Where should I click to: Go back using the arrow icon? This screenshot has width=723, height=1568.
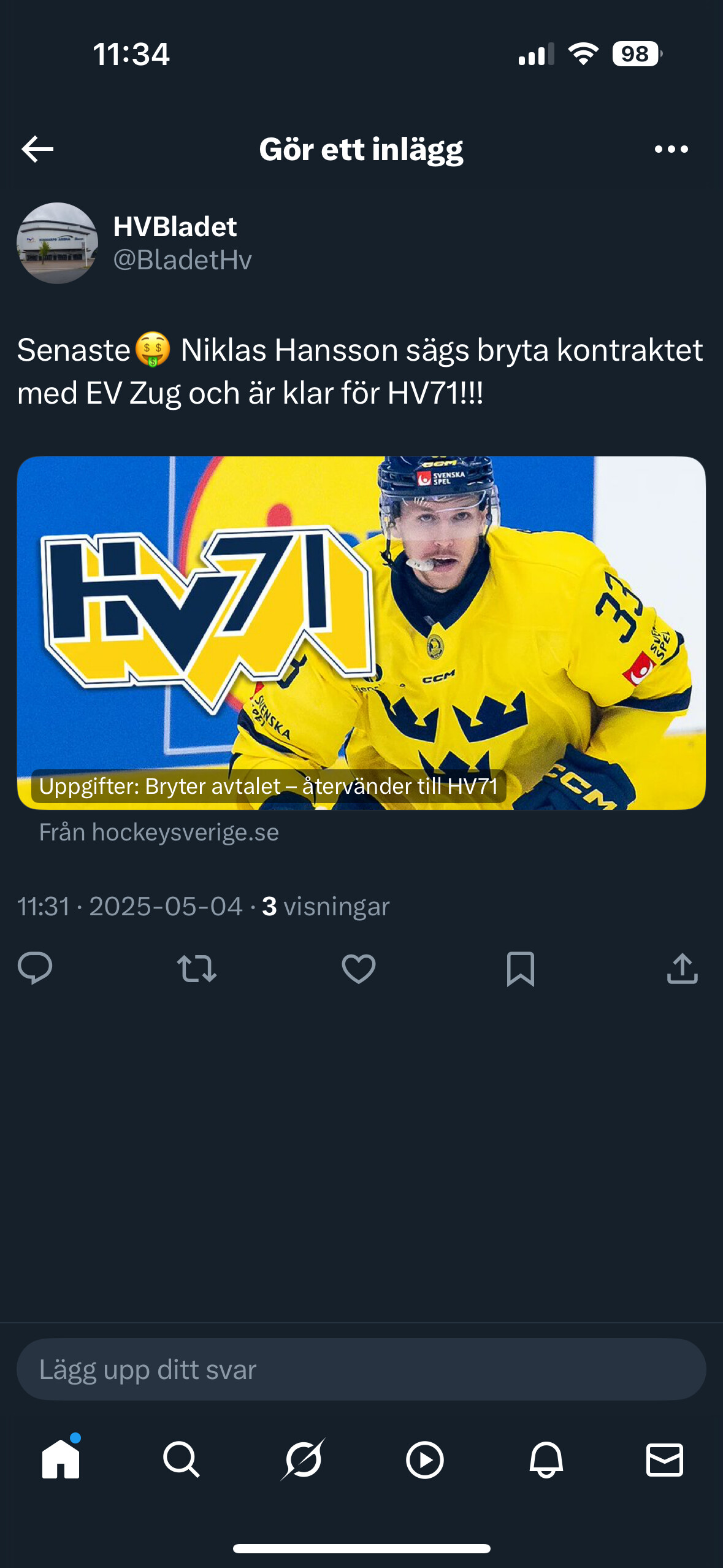coord(37,149)
